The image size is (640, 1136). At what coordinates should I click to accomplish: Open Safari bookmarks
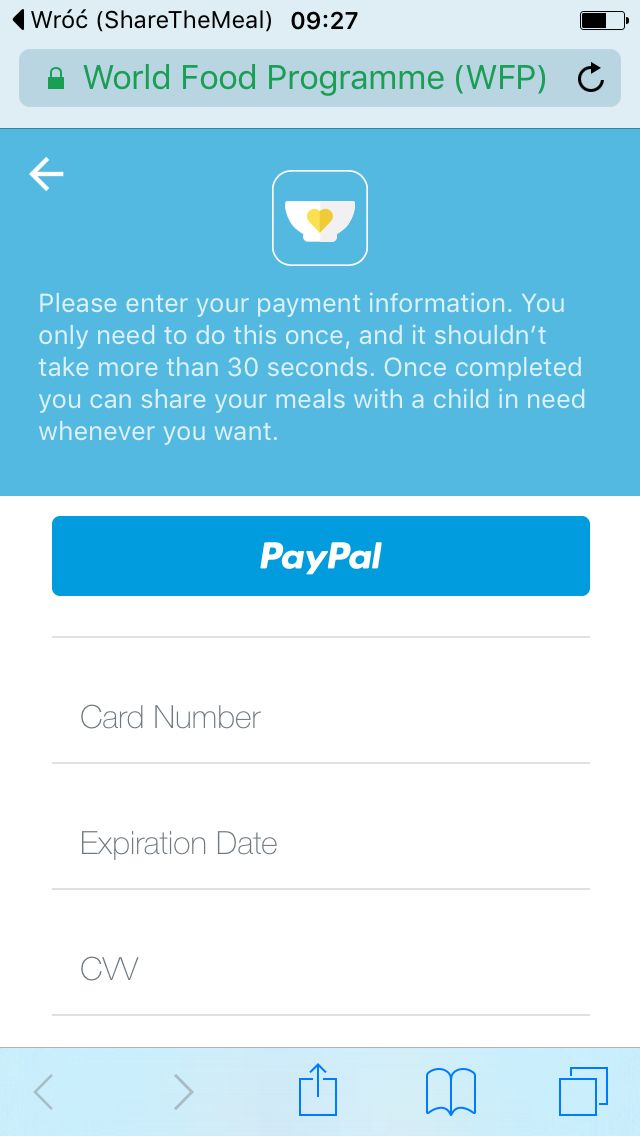click(x=451, y=1091)
